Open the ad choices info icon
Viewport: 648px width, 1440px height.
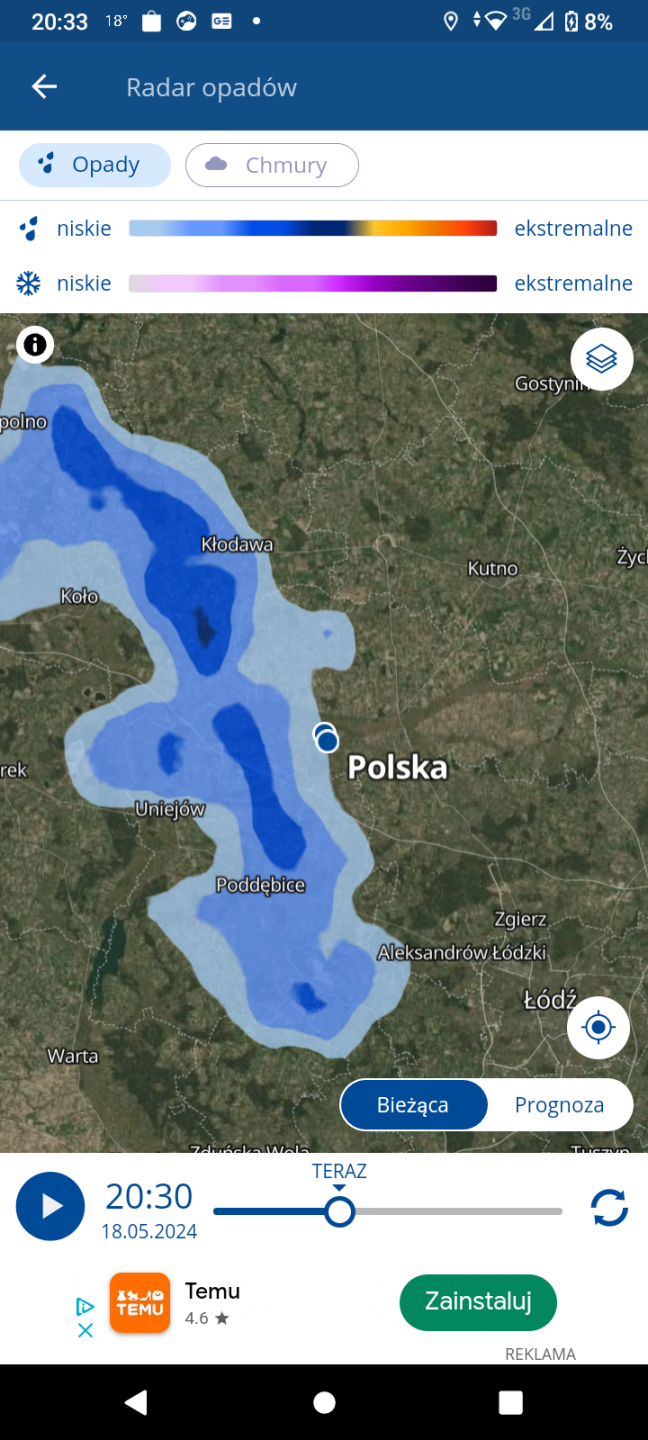click(85, 1306)
